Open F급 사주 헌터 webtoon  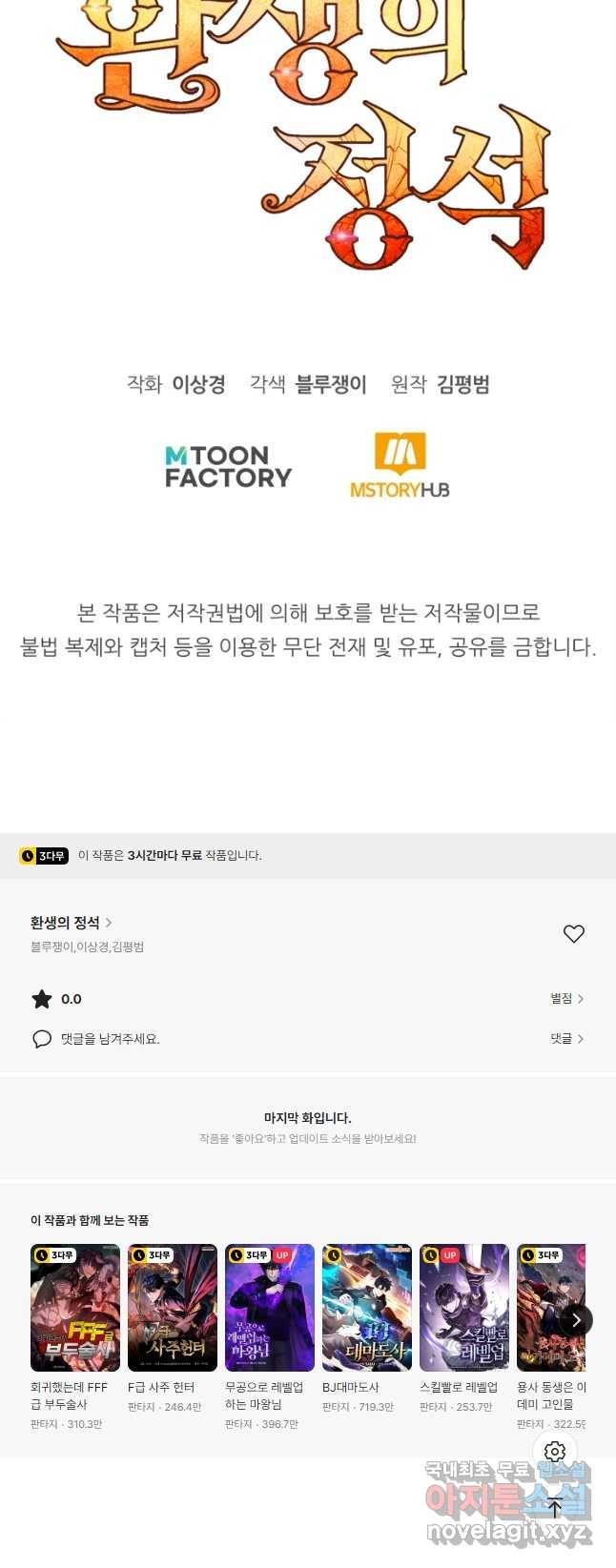[173, 1308]
